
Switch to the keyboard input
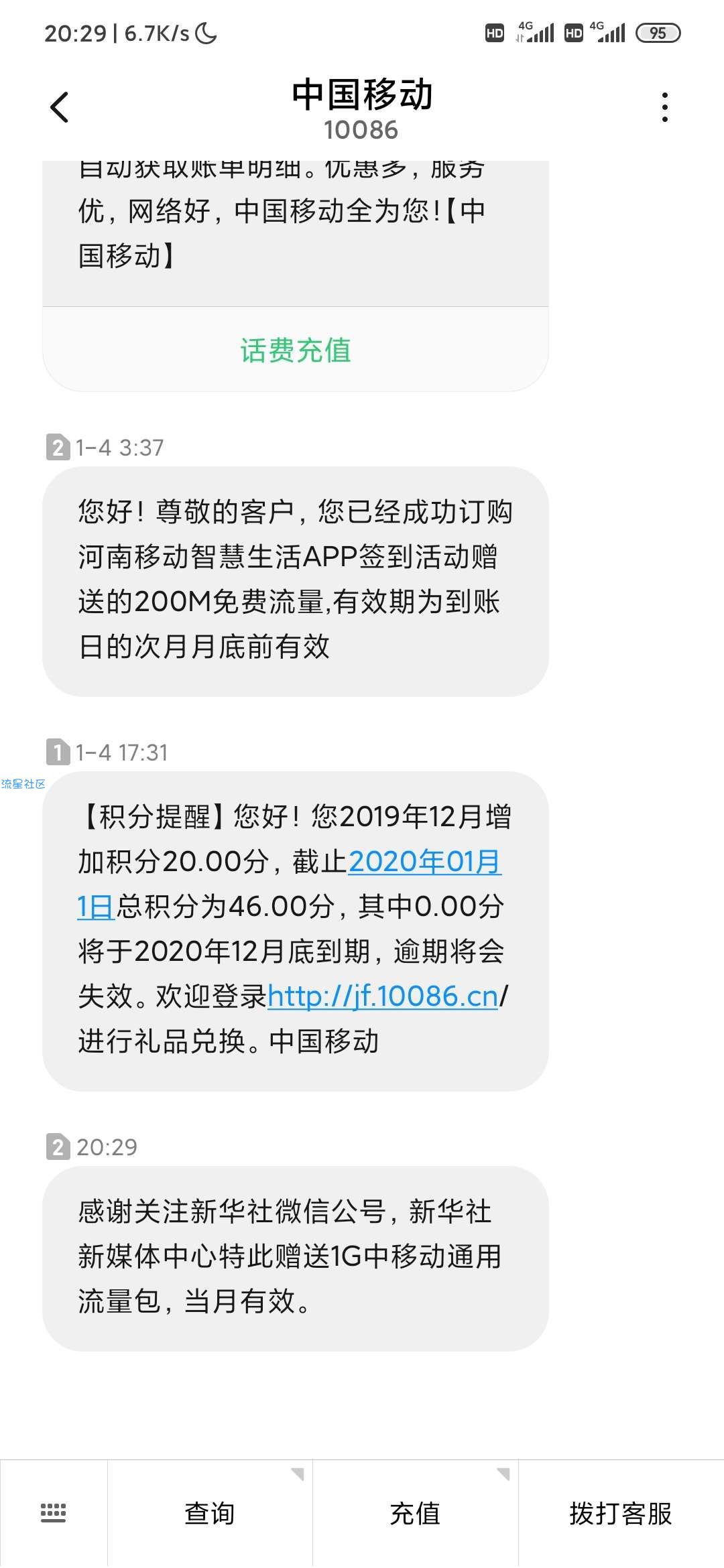click(54, 1513)
